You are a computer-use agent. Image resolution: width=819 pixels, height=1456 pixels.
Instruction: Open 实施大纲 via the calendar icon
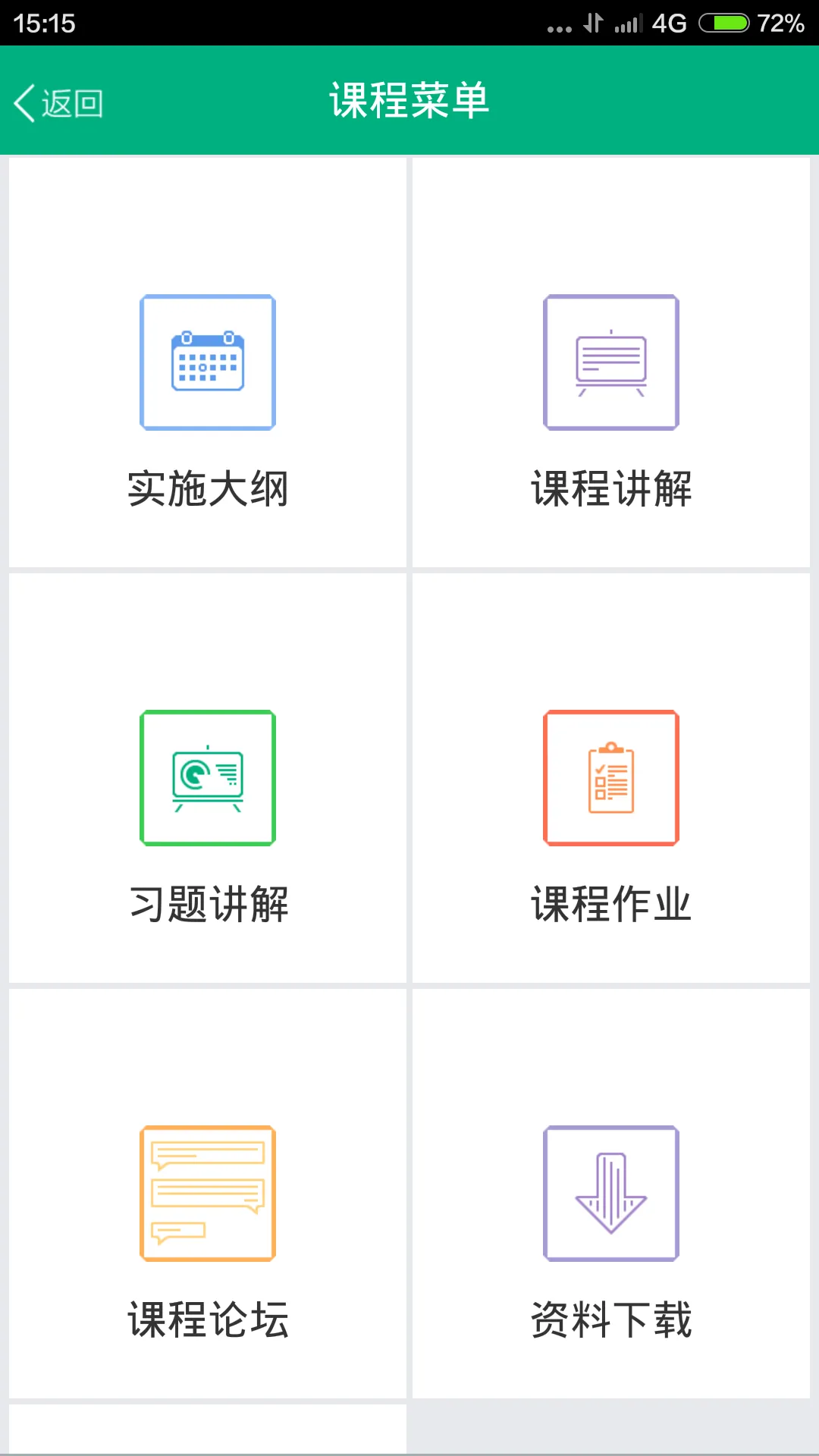click(x=207, y=362)
